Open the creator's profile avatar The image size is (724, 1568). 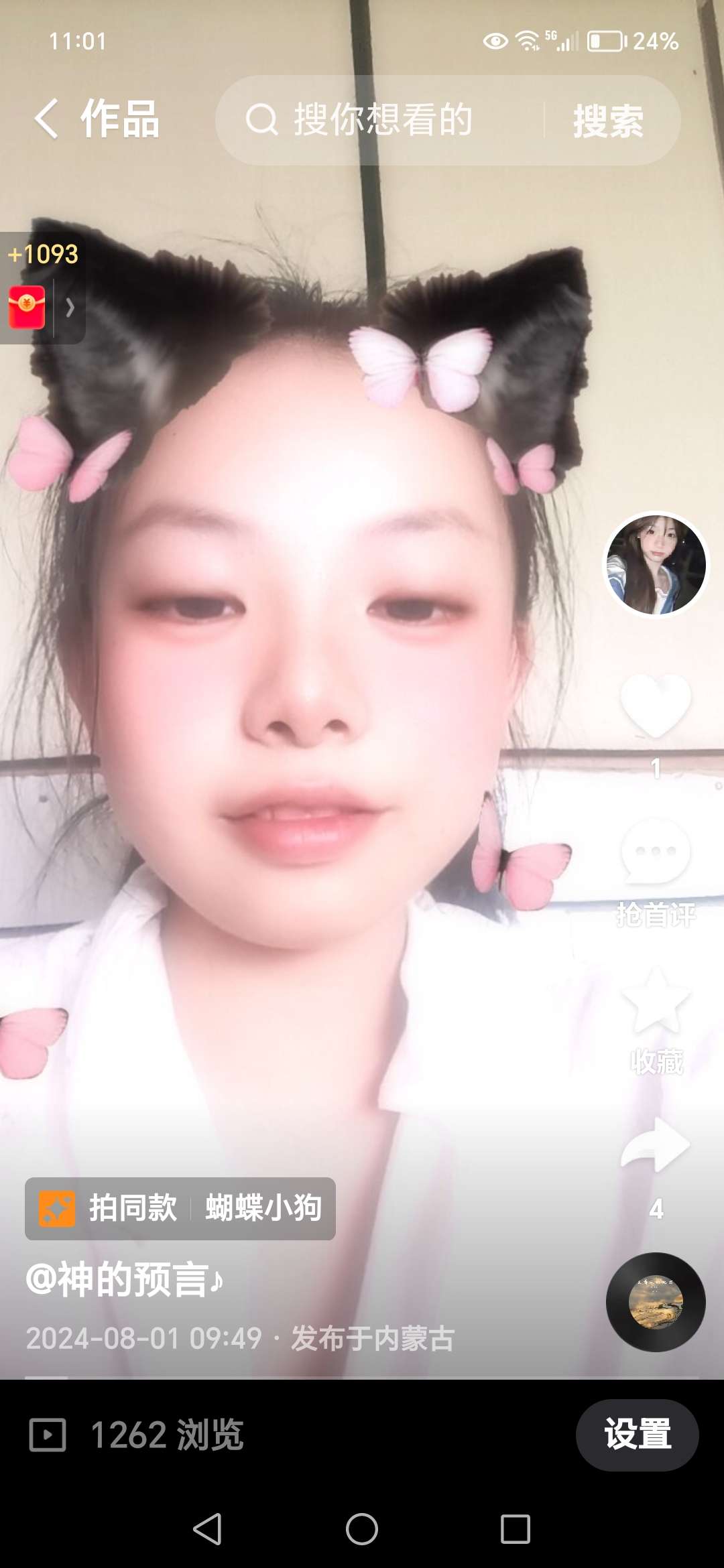[656, 564]
